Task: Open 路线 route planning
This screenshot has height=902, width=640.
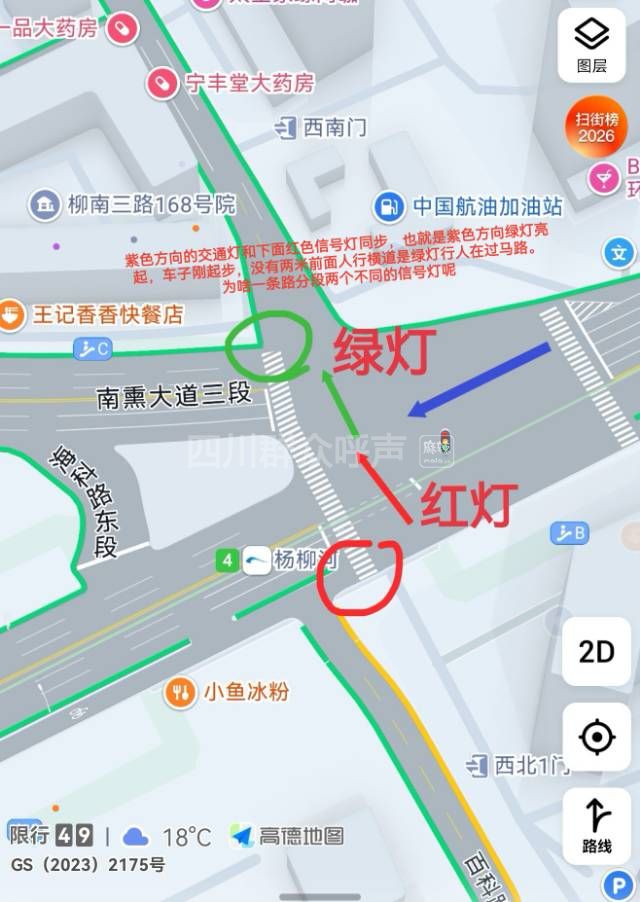Action: (x=596, y=824)
